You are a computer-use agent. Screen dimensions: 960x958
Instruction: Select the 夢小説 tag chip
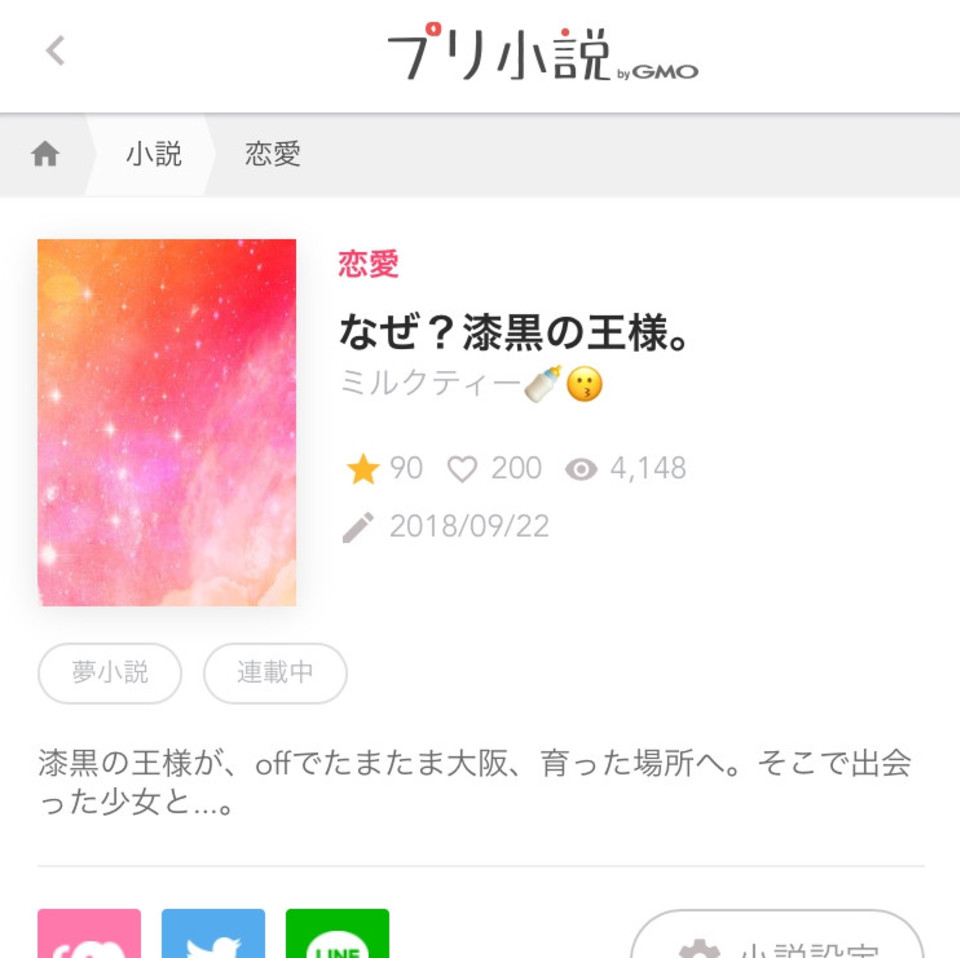coord(110,673)
